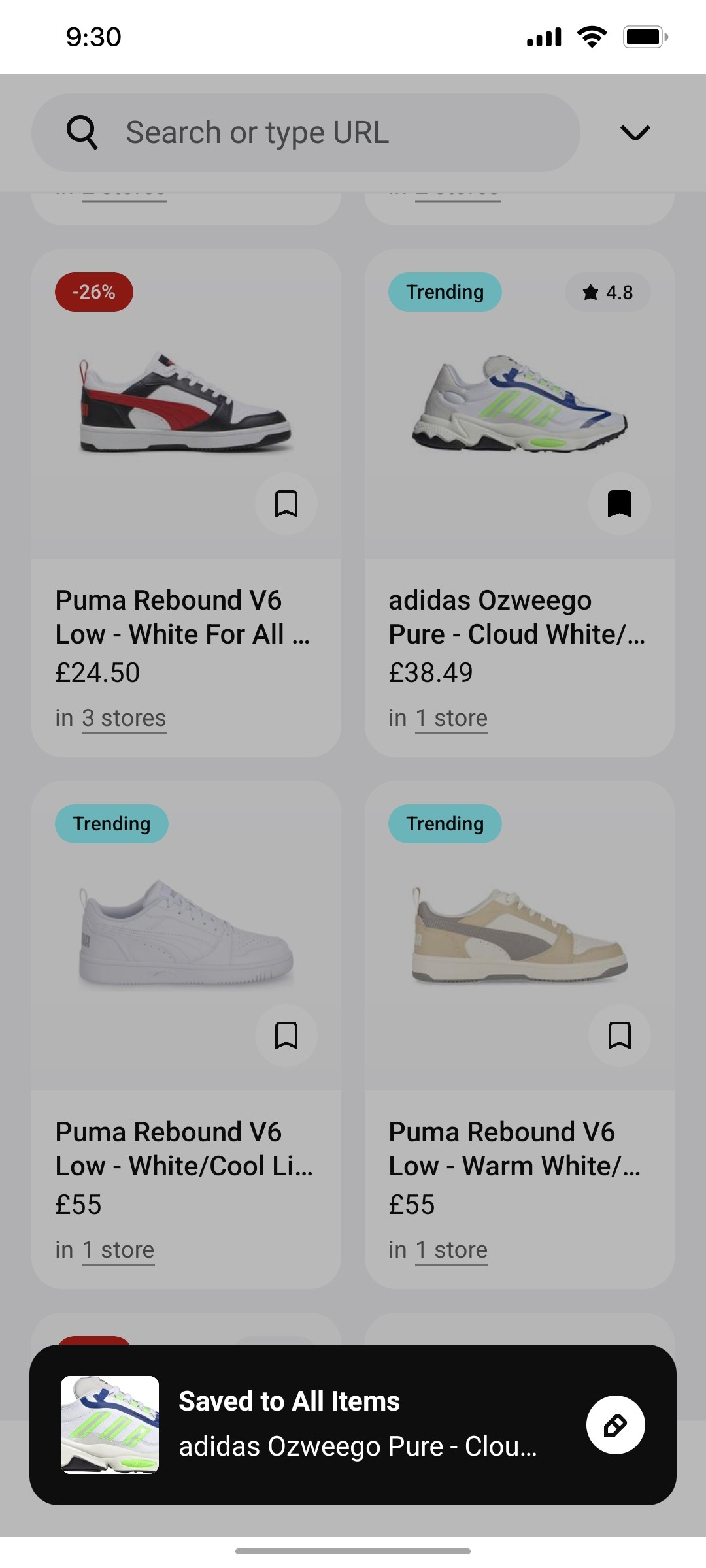Tap the search magnifier icon

click(x=83, y=132)
